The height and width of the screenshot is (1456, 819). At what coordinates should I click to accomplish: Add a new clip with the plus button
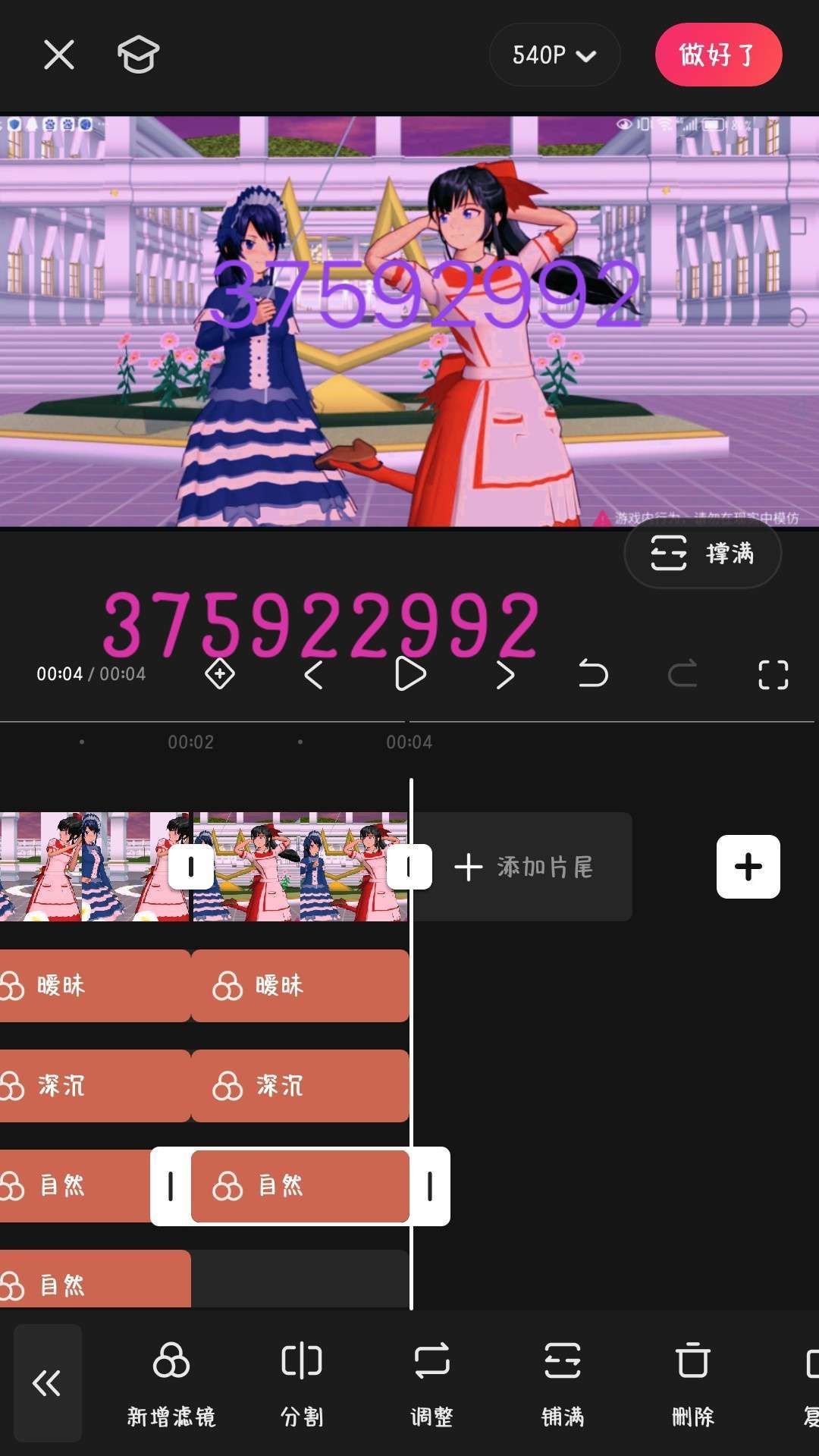click(748, 867)
